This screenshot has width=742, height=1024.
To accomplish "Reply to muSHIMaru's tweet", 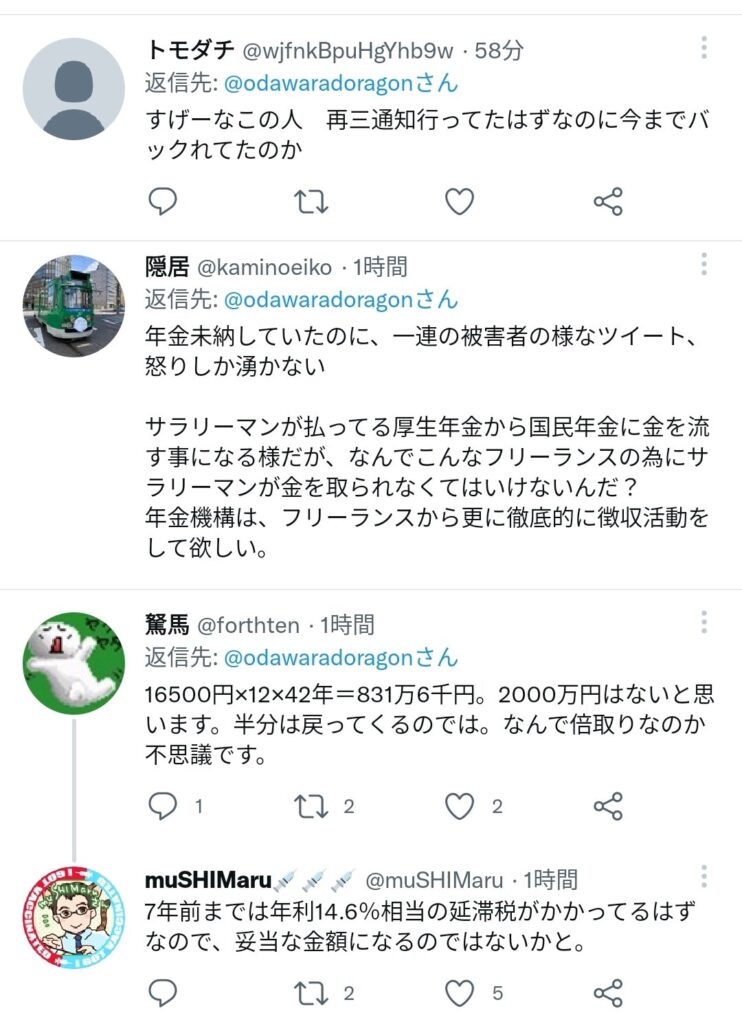I will pos(163,993).
